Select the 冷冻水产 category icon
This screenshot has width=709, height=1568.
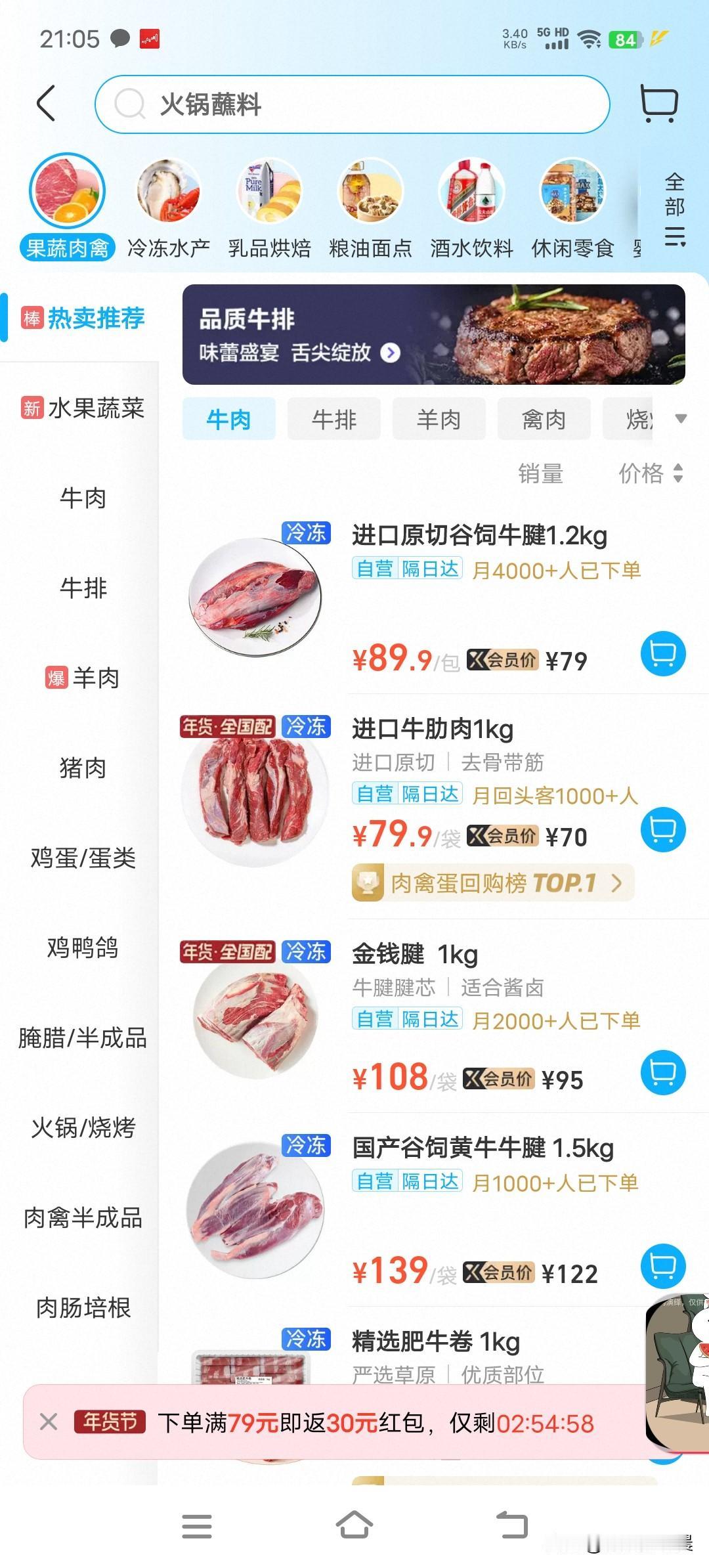pyautogui.click(x=168, y=192)
